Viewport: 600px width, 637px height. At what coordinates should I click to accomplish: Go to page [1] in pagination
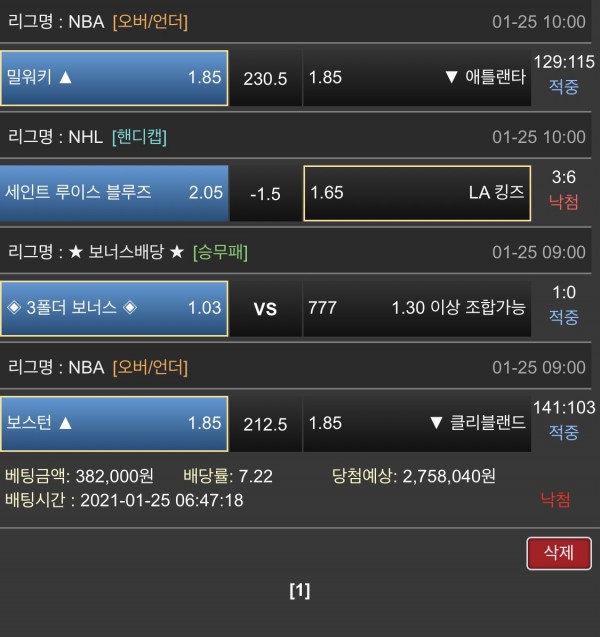tap(299, 591)
